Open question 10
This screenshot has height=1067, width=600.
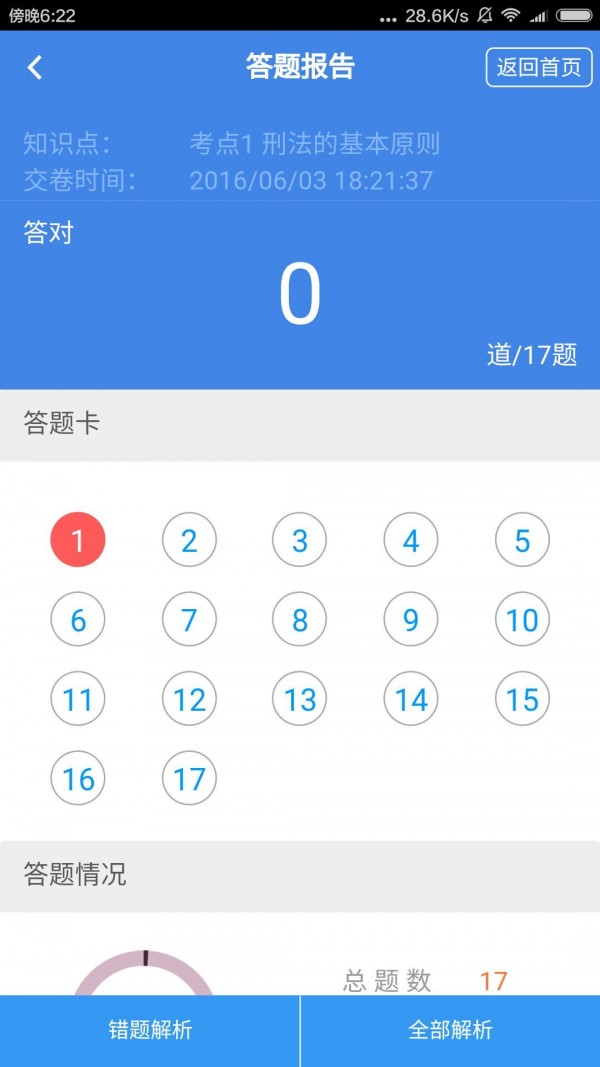click(522, 619)
